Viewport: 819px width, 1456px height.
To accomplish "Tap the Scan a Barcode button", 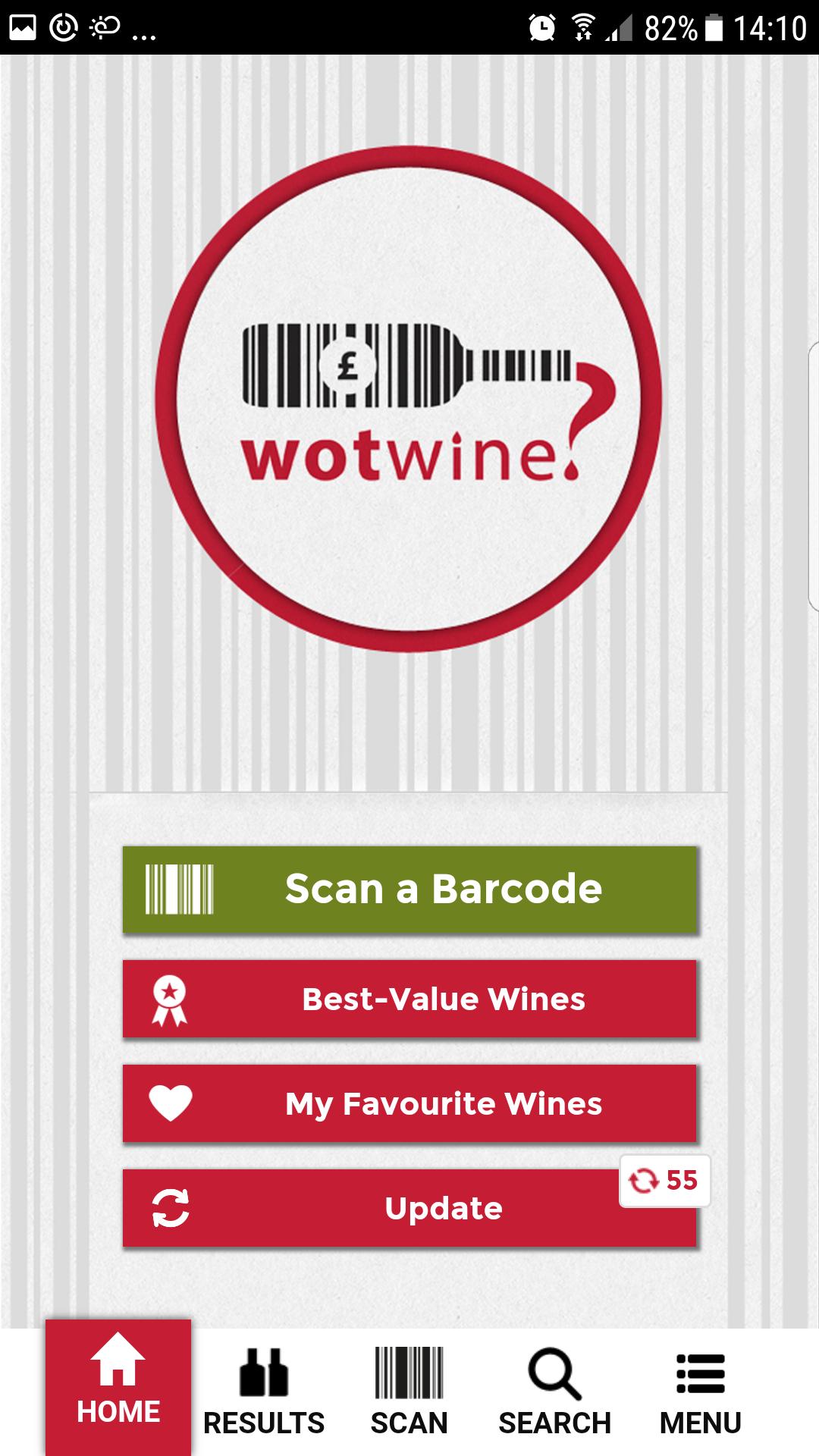I will point(409,890).
